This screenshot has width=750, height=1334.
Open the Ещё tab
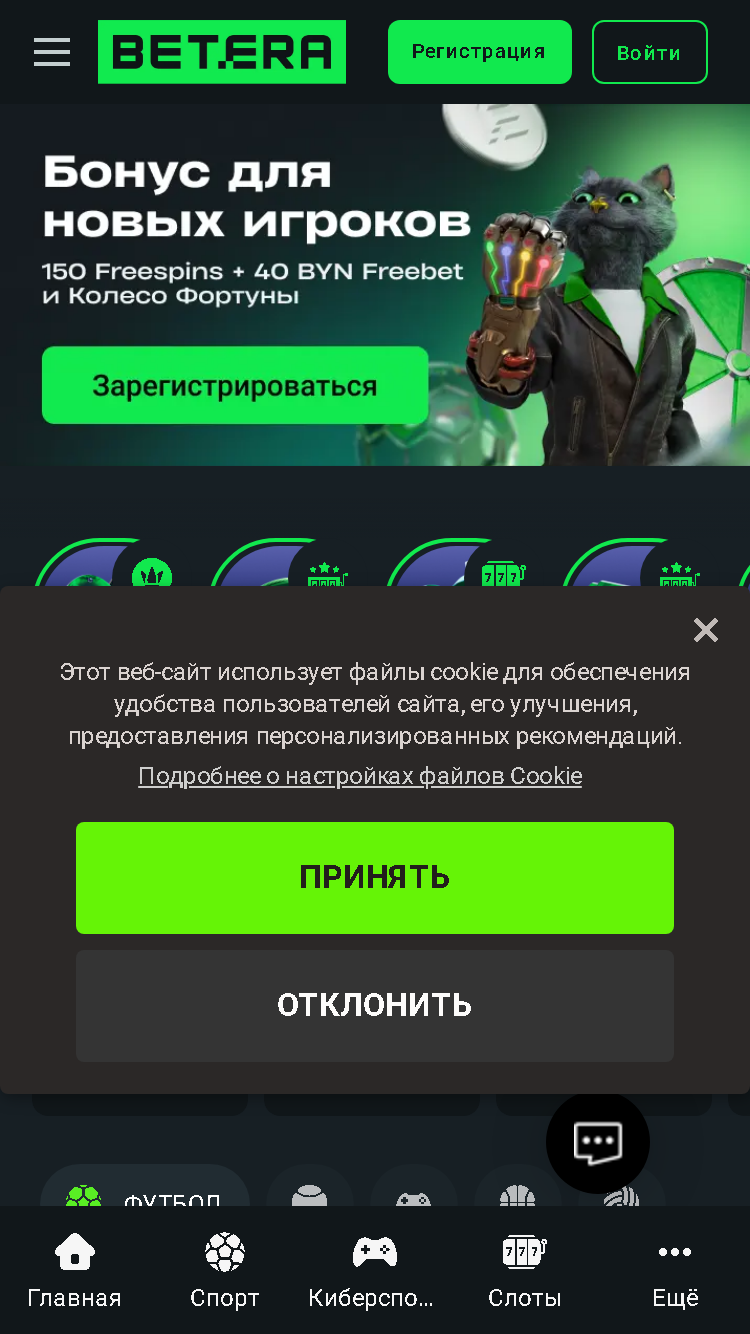pyautogui.click(x=675, y=1270)
